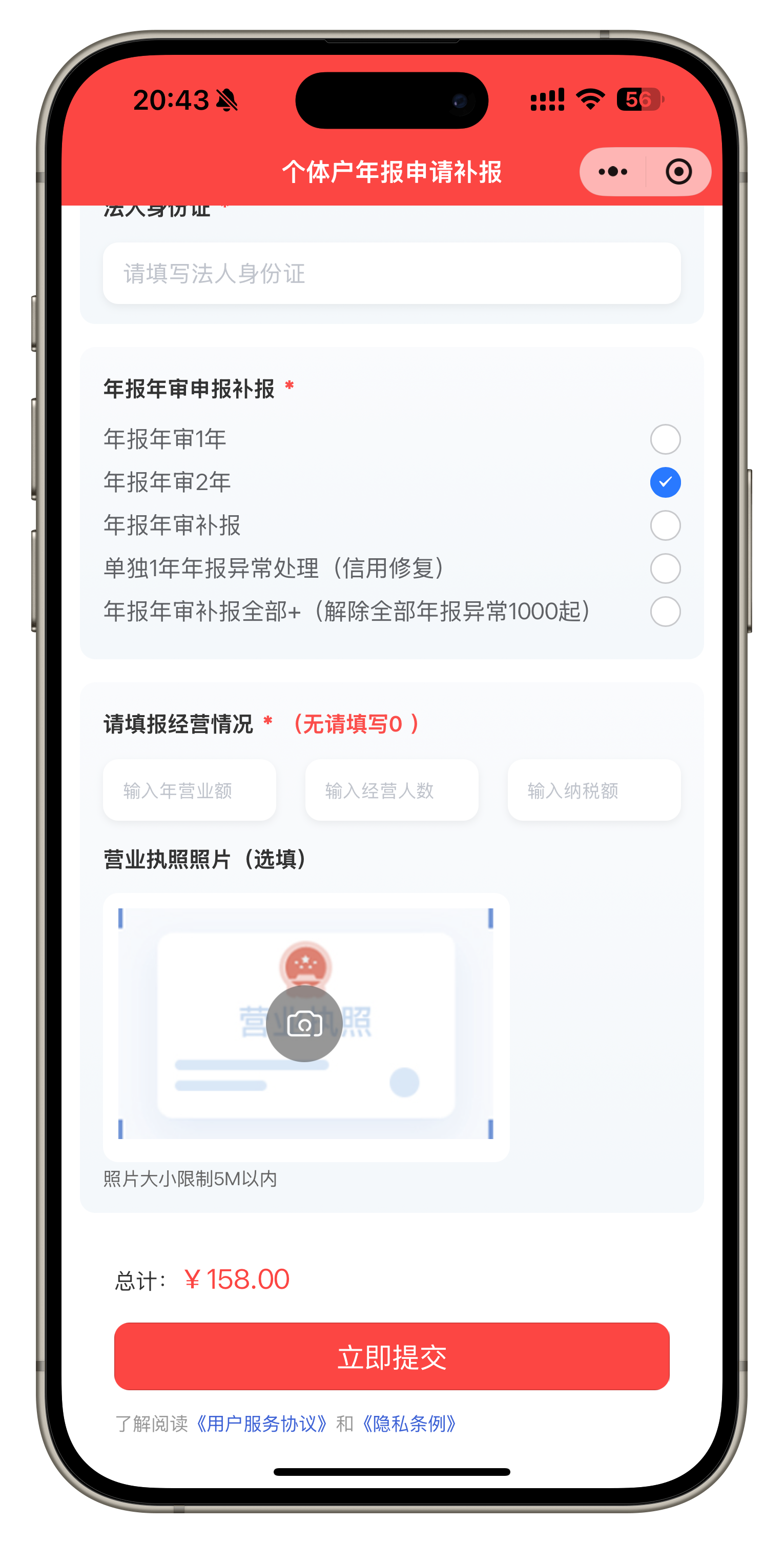Select 年报年审补报 option
Image resolution: width=784 pixels, height=1543 pixels.
click(665, 525)
